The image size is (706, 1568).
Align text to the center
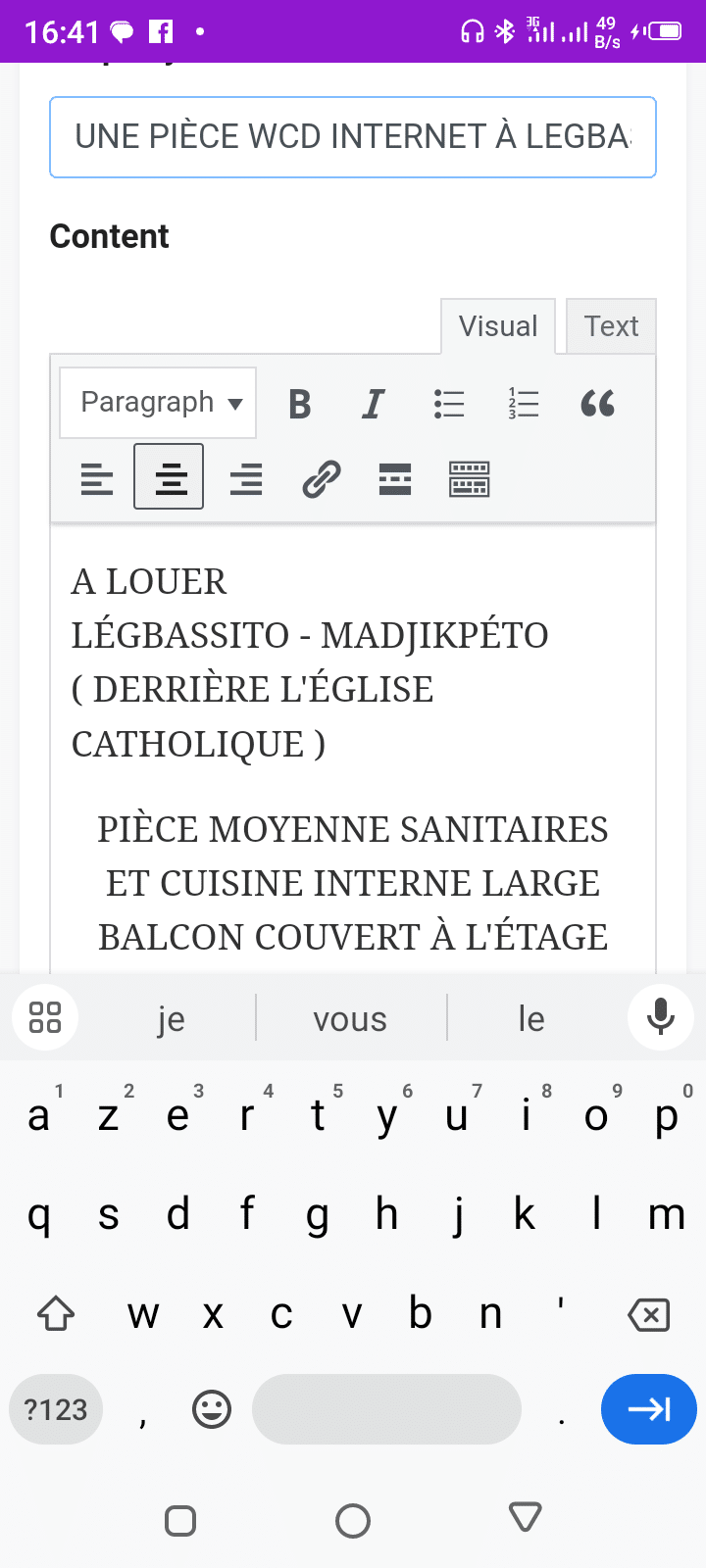170,478
